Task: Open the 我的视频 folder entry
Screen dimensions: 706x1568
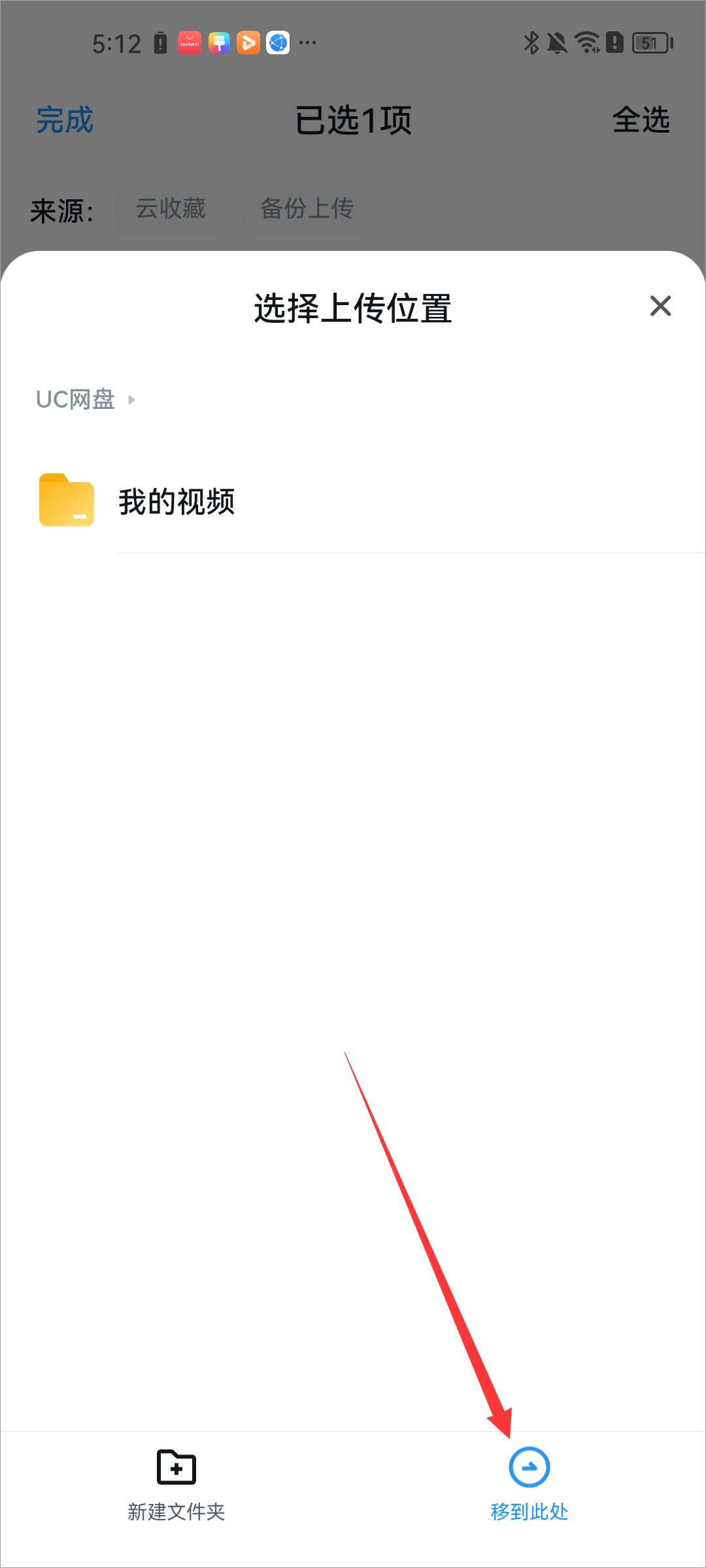Action: coord(178,502)
